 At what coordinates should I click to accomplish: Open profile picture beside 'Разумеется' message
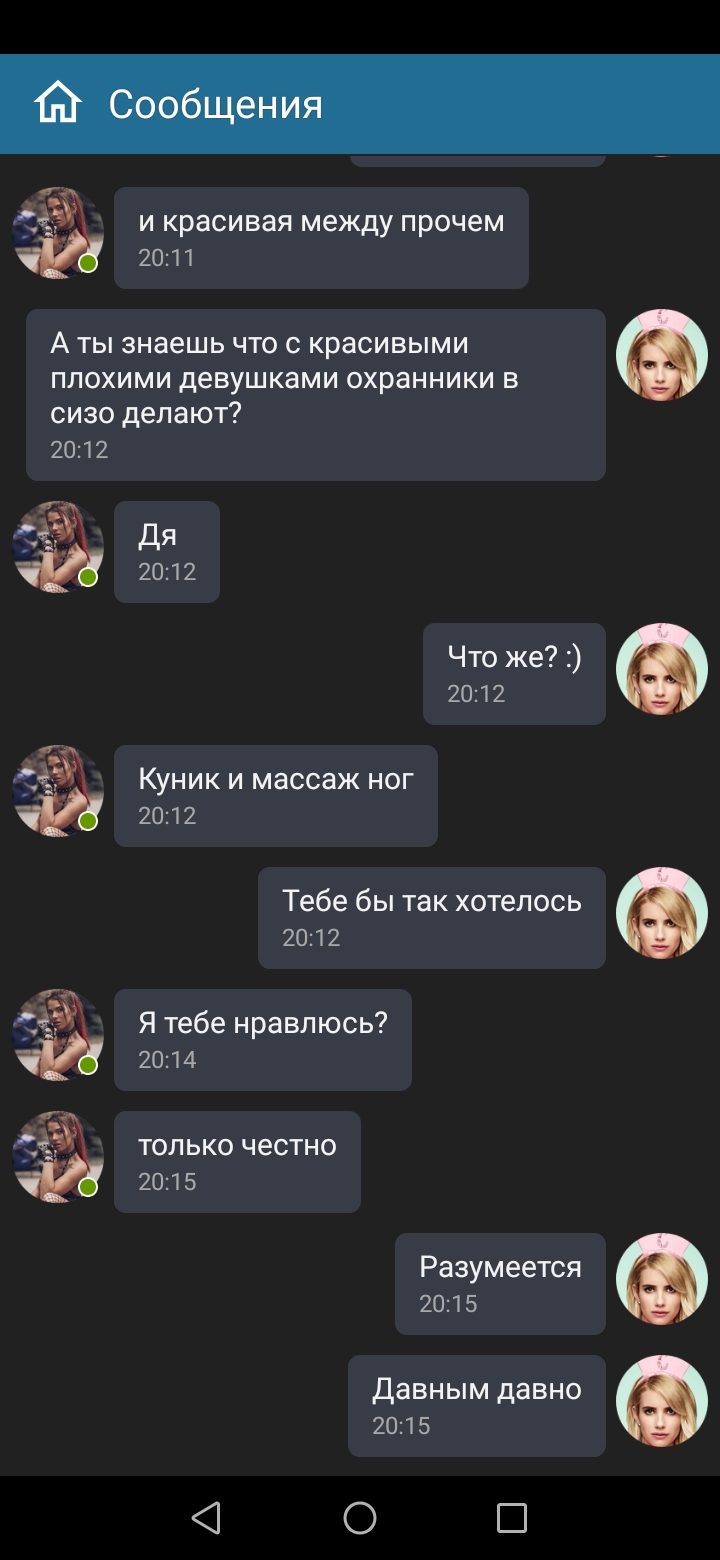pyautogui.click(x=662, y=1279)
